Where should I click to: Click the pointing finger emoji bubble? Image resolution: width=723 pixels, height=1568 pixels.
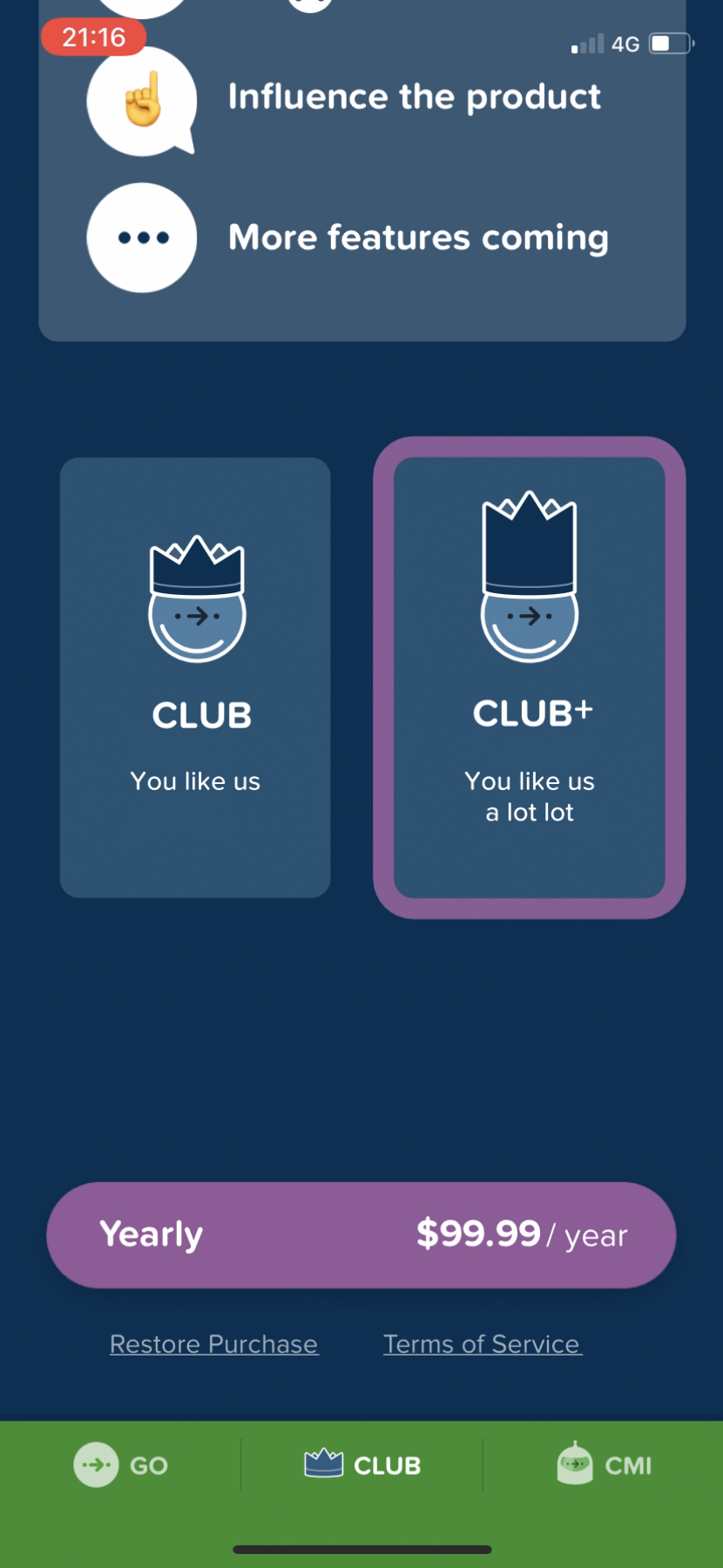point(140,98)
